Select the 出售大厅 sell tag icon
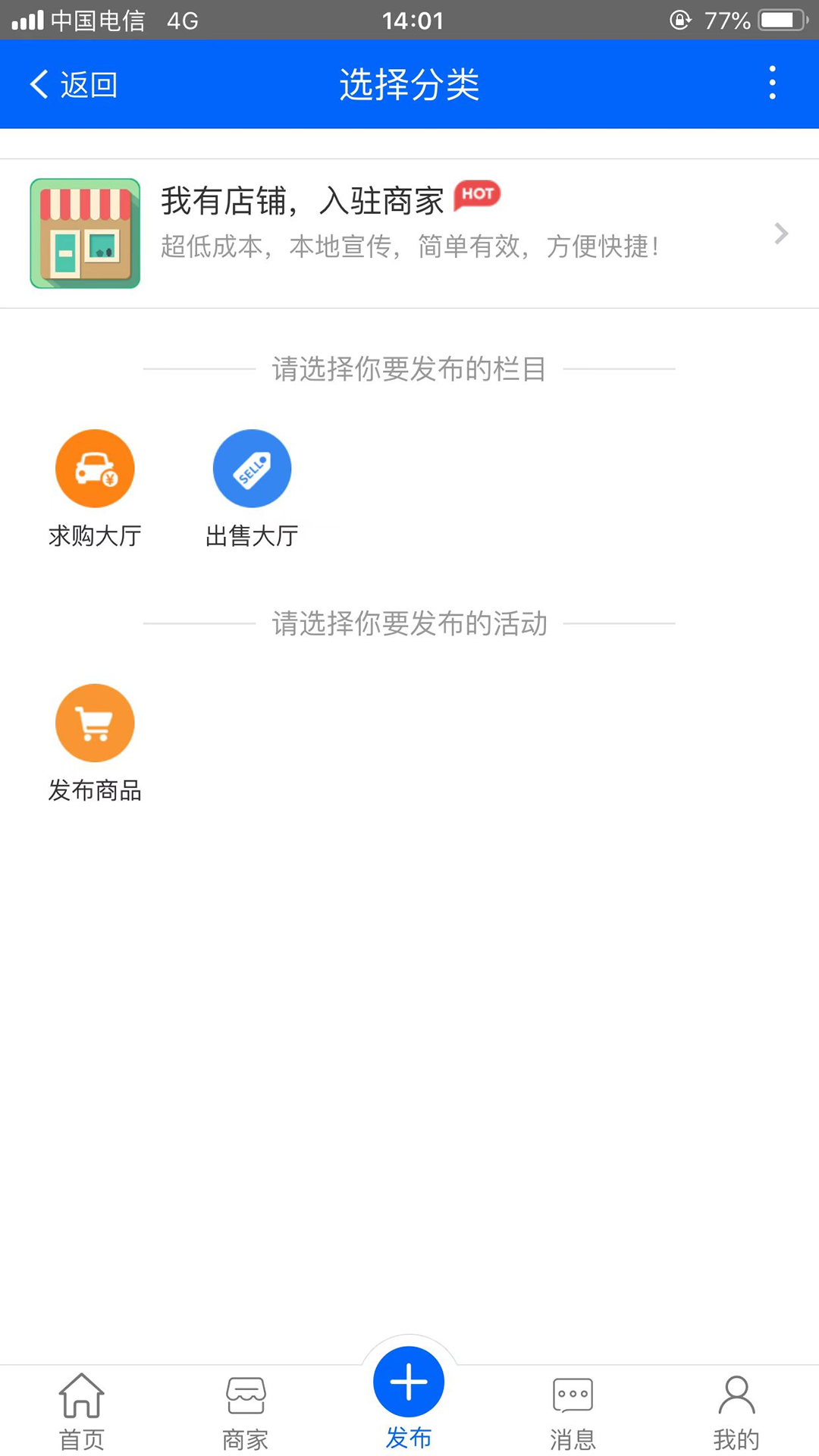Screen dimensions: 819x1456 [252, 468]
